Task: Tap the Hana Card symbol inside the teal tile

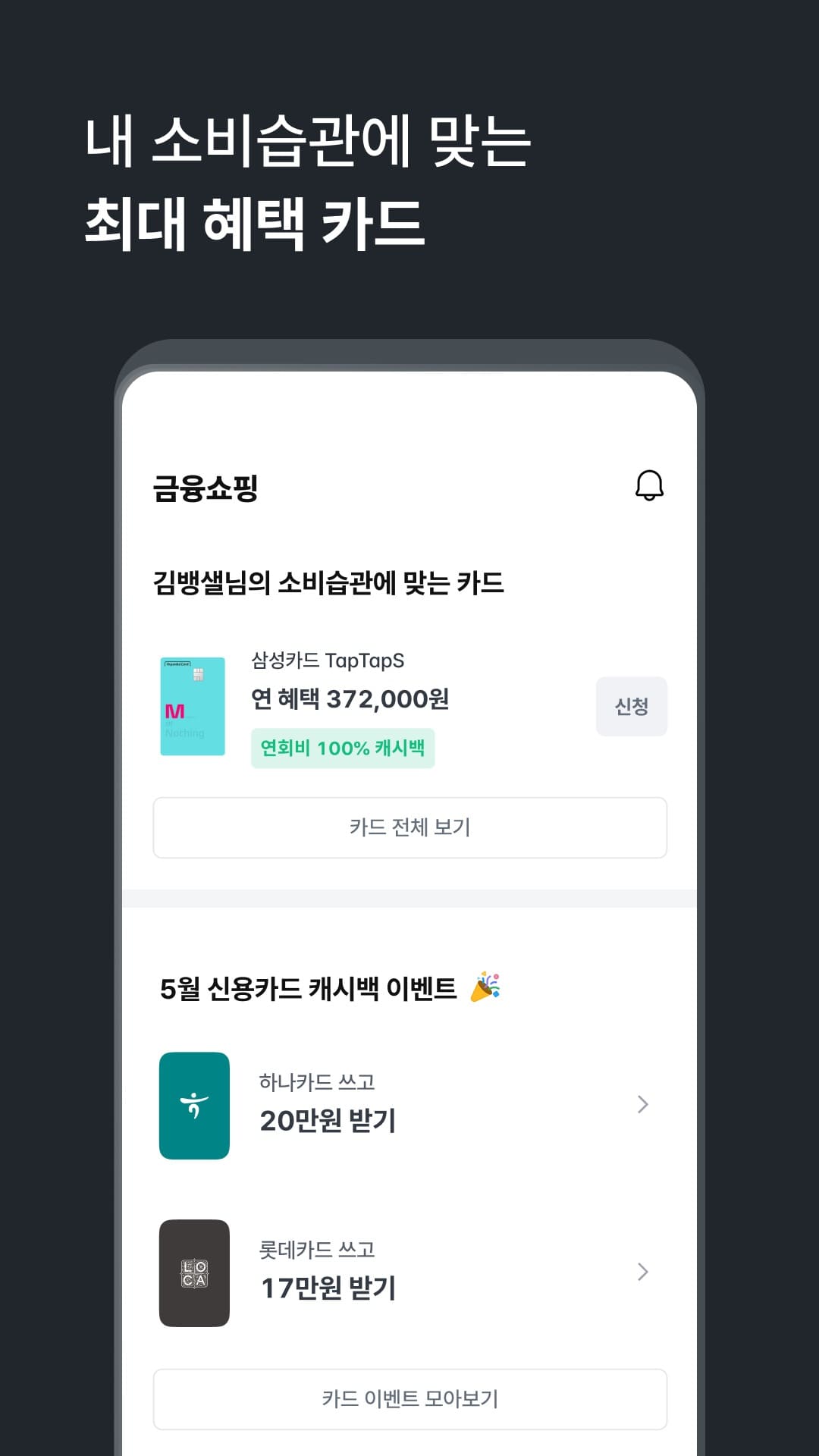Action: [194, 1106]
